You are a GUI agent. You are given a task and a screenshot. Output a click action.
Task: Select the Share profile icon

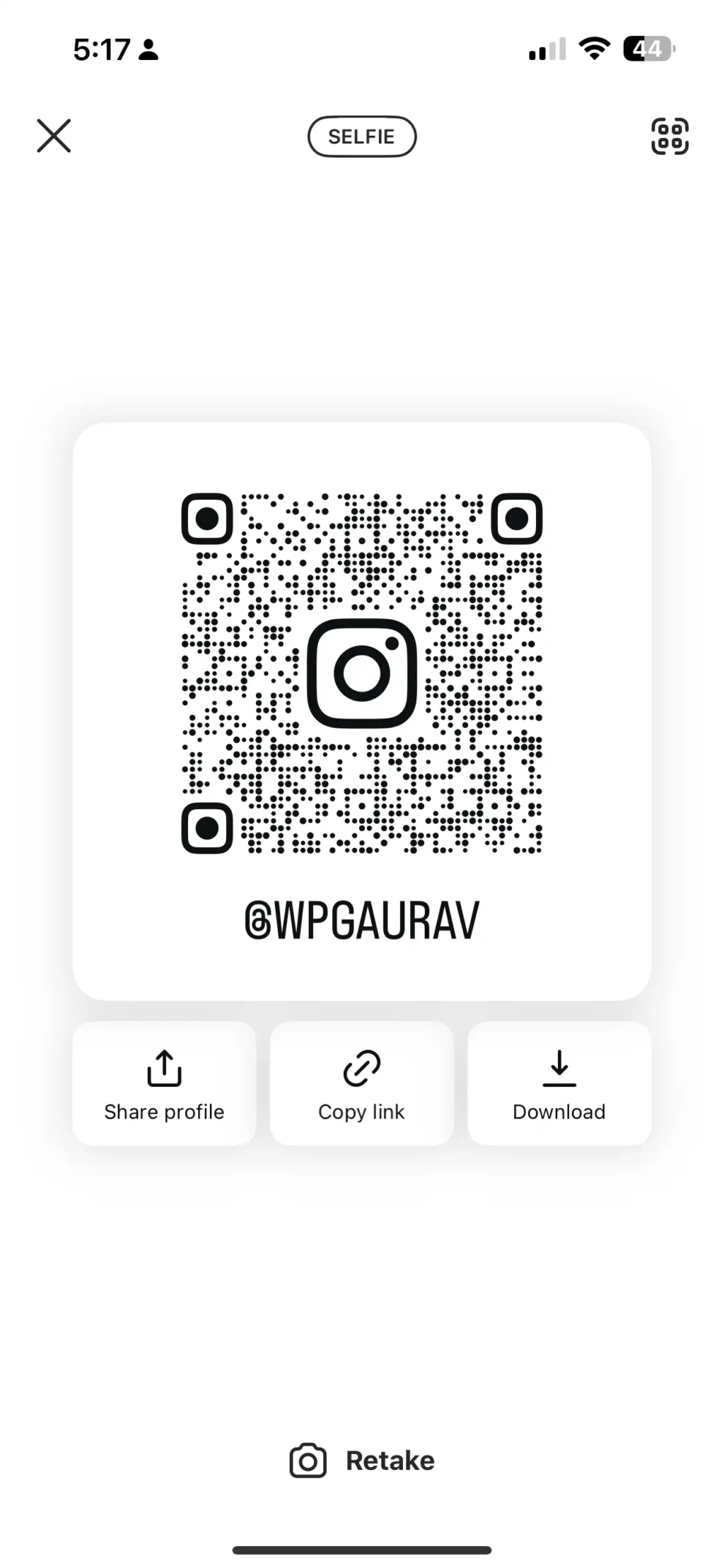point(163,1068)
